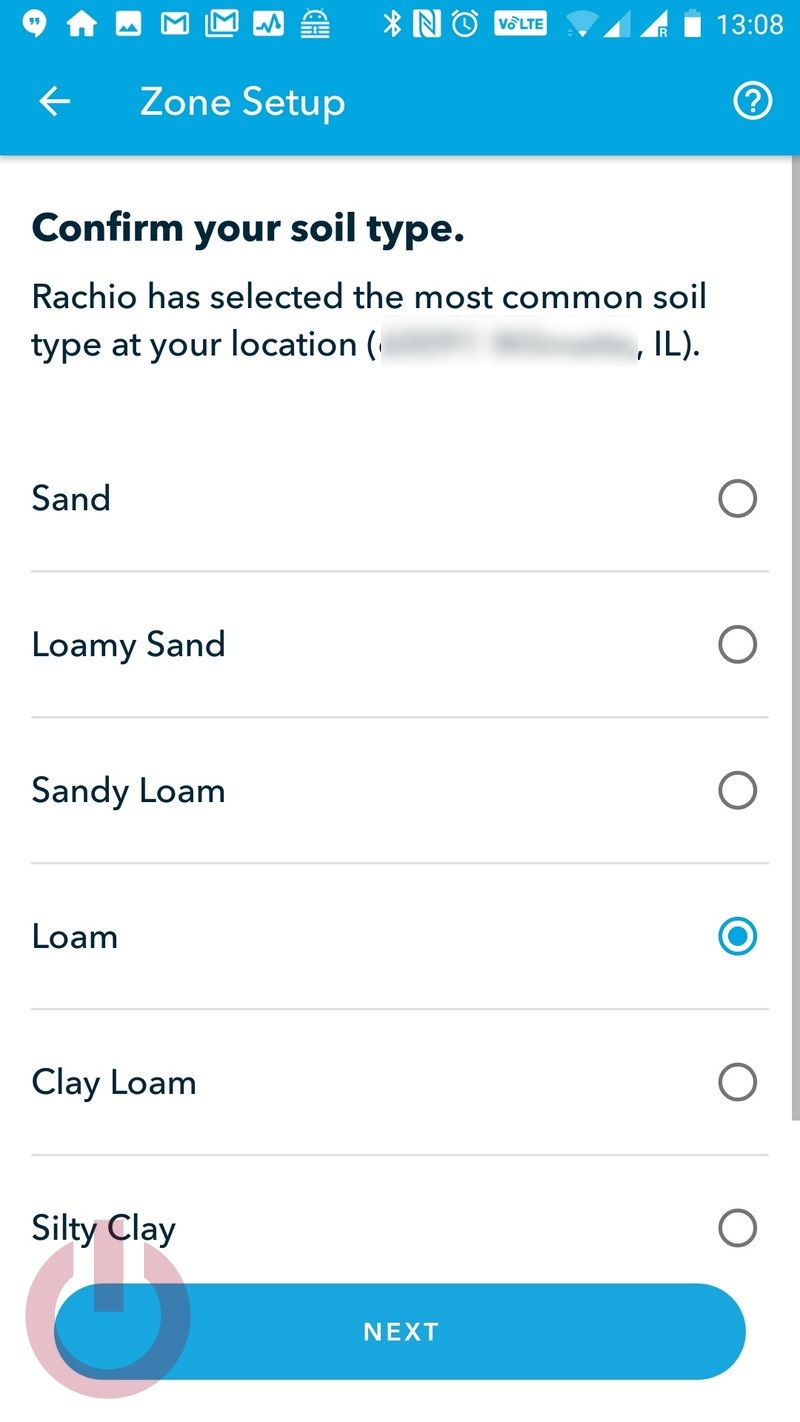Open the help question mark icon

[753, 101]
